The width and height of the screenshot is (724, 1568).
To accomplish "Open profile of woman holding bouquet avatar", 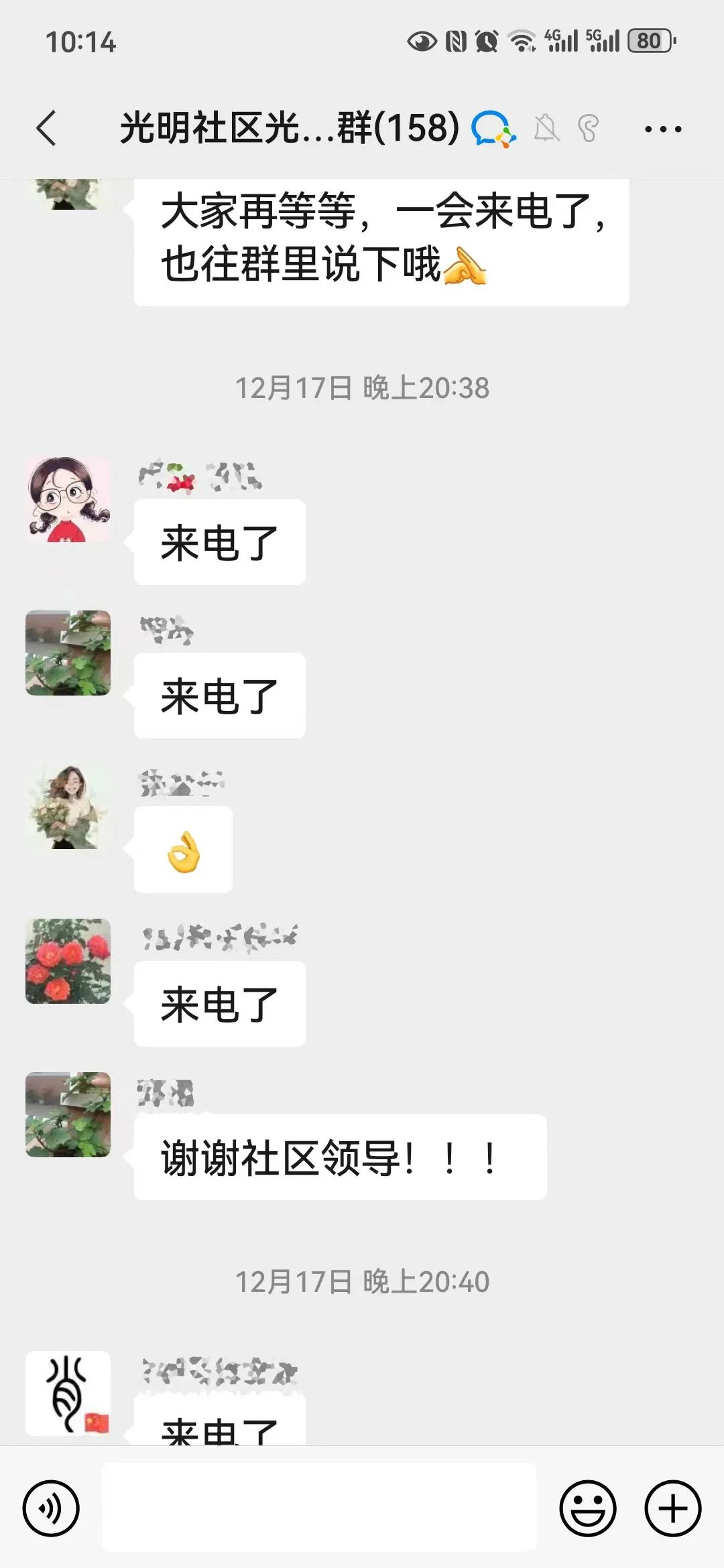I will tap(68, 807).
